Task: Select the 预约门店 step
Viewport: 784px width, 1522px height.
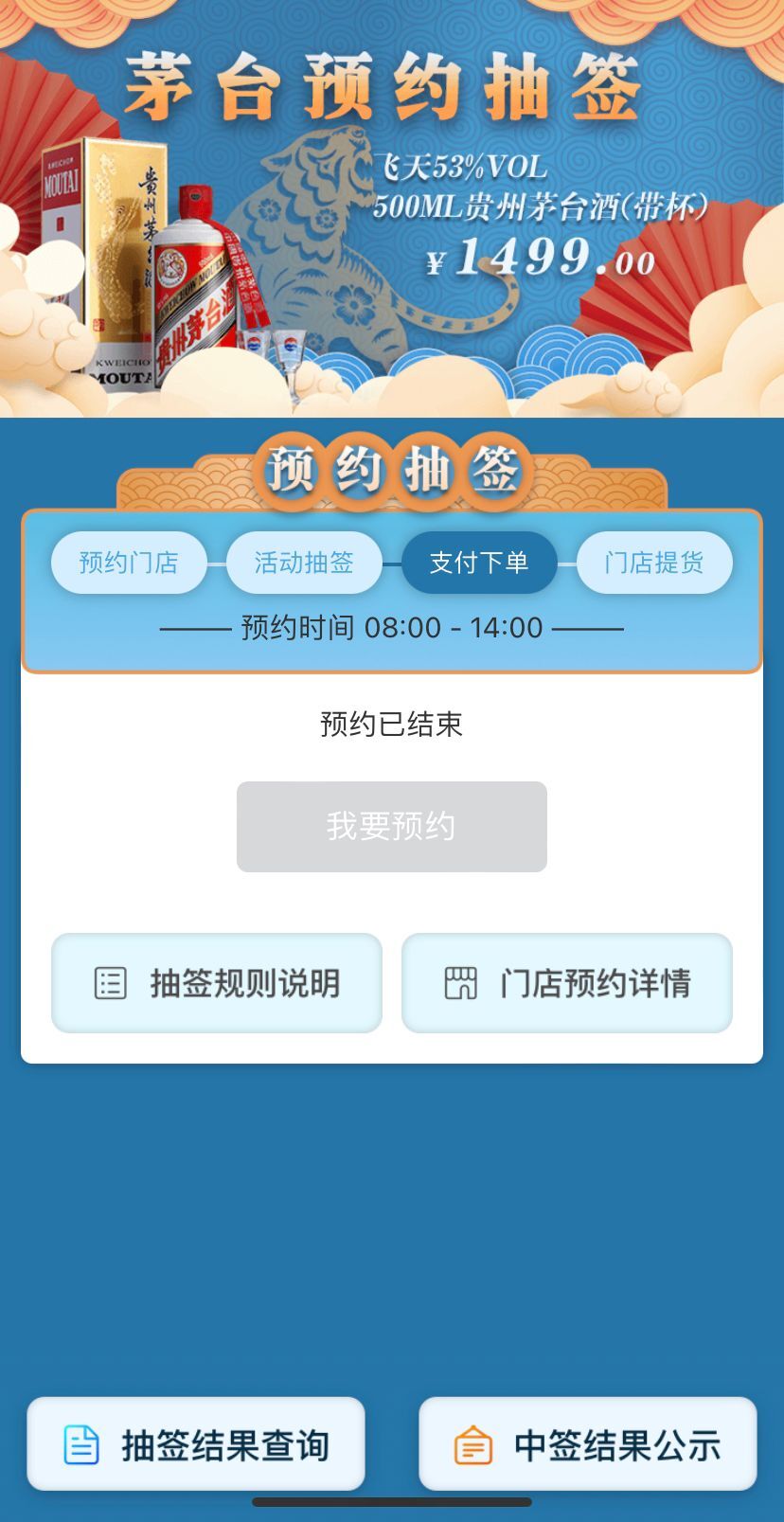Action: (x=129, y=563)
